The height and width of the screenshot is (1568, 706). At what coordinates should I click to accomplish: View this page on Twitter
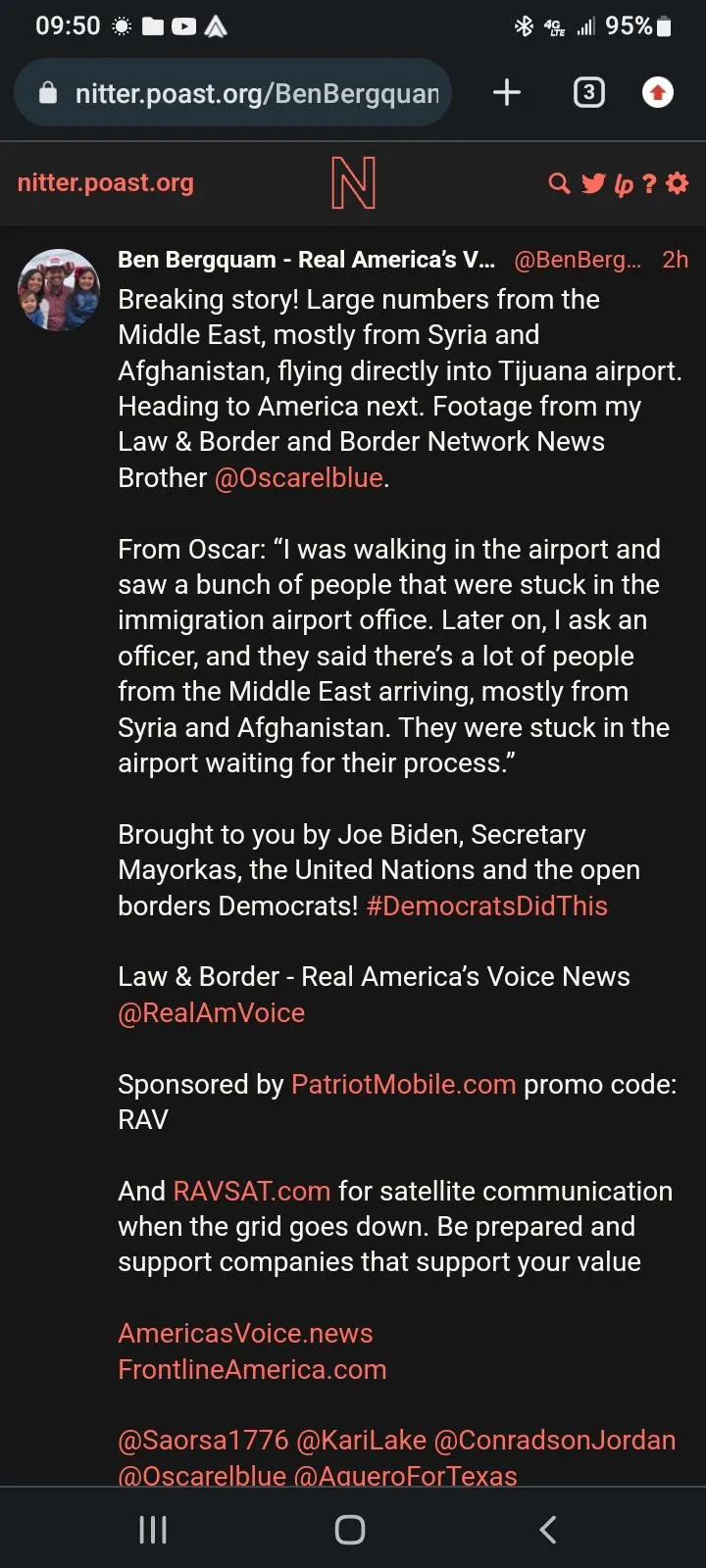coord(593,183)
